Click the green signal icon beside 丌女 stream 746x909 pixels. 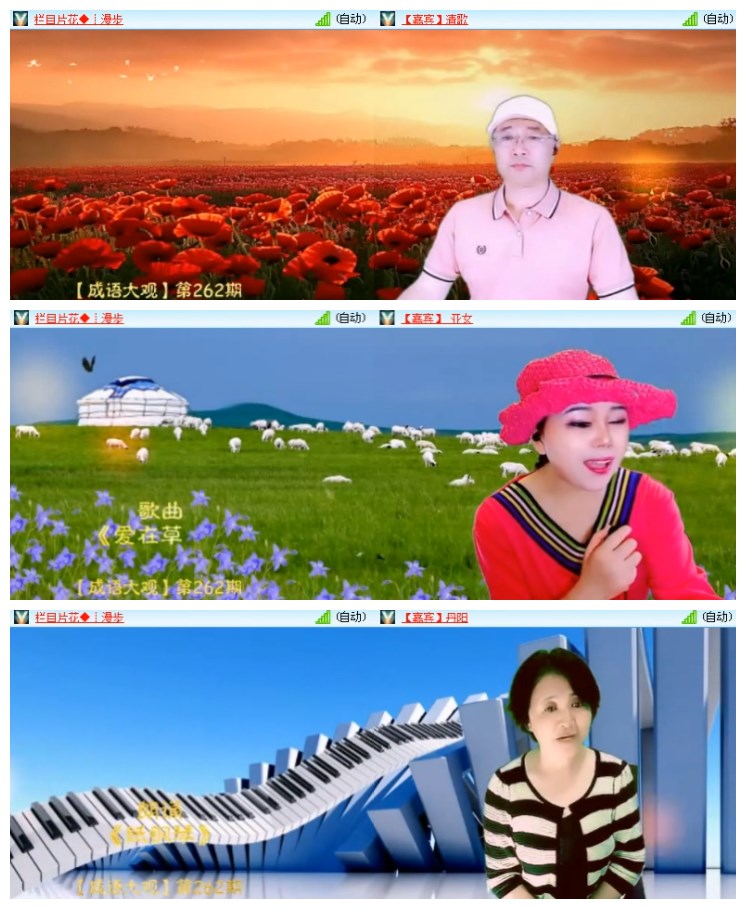(x=690, y=318)
